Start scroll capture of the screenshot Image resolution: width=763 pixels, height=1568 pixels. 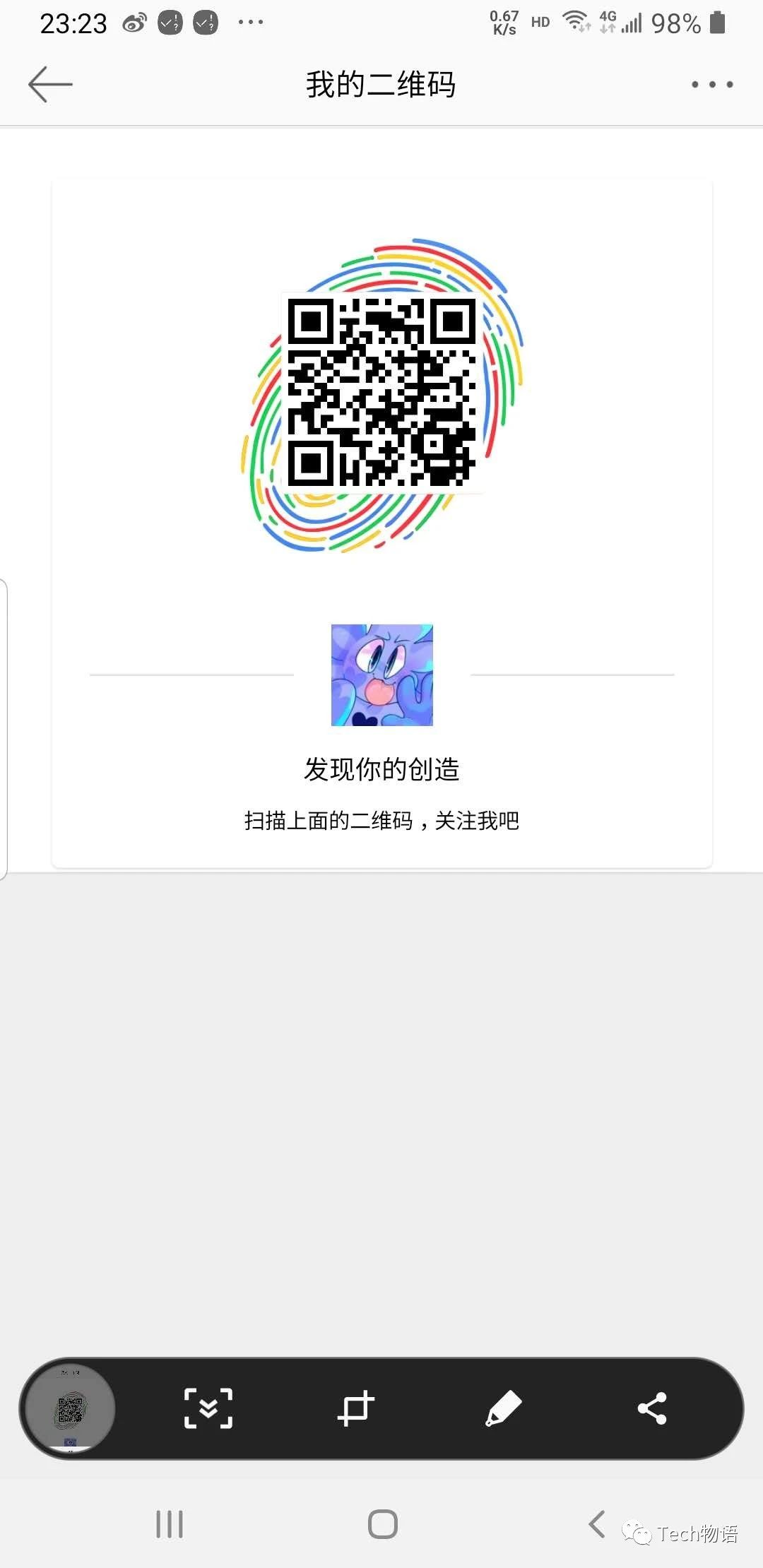point(208,1408)
